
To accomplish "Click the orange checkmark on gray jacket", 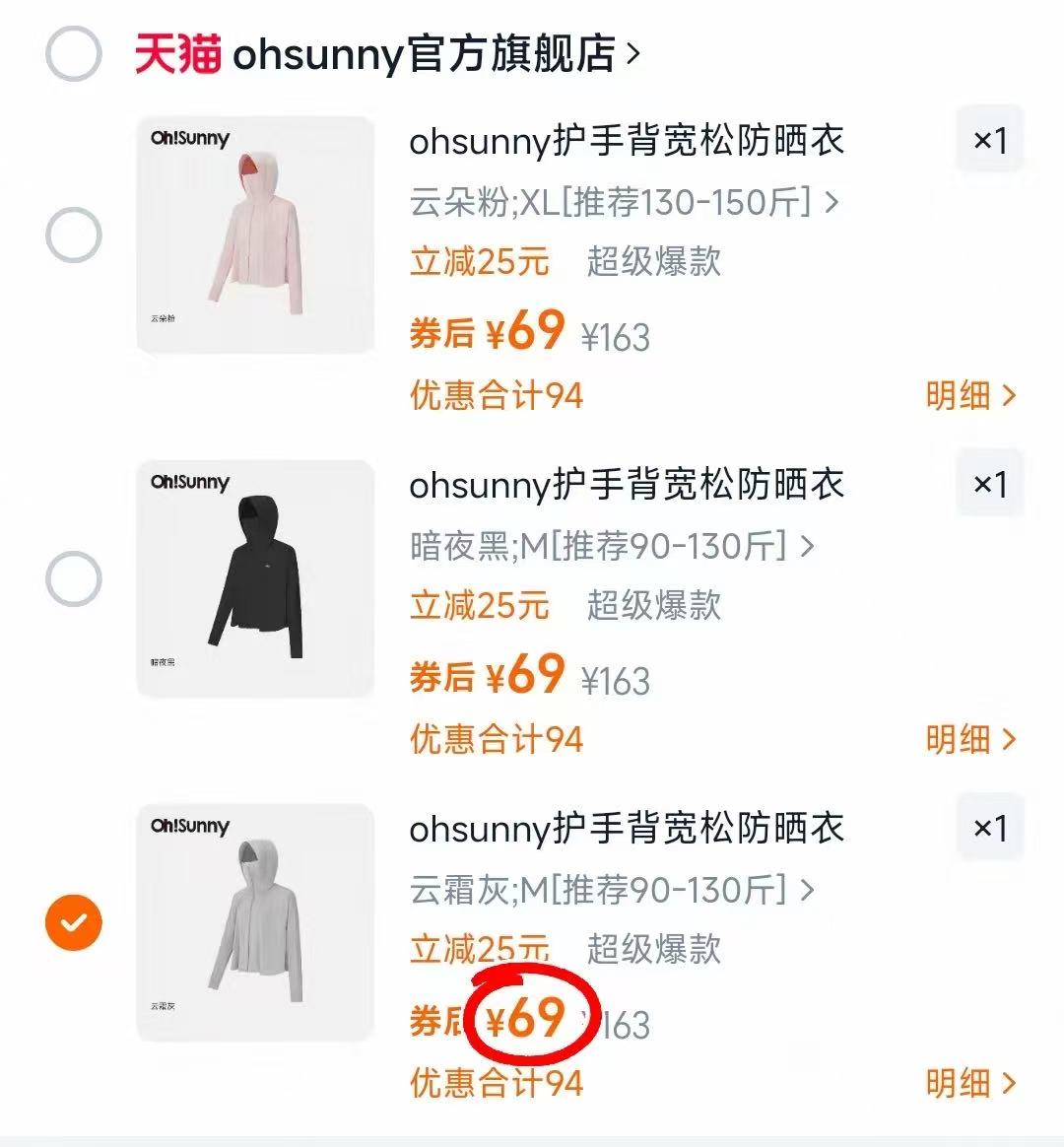I will [x=73, y=922].
